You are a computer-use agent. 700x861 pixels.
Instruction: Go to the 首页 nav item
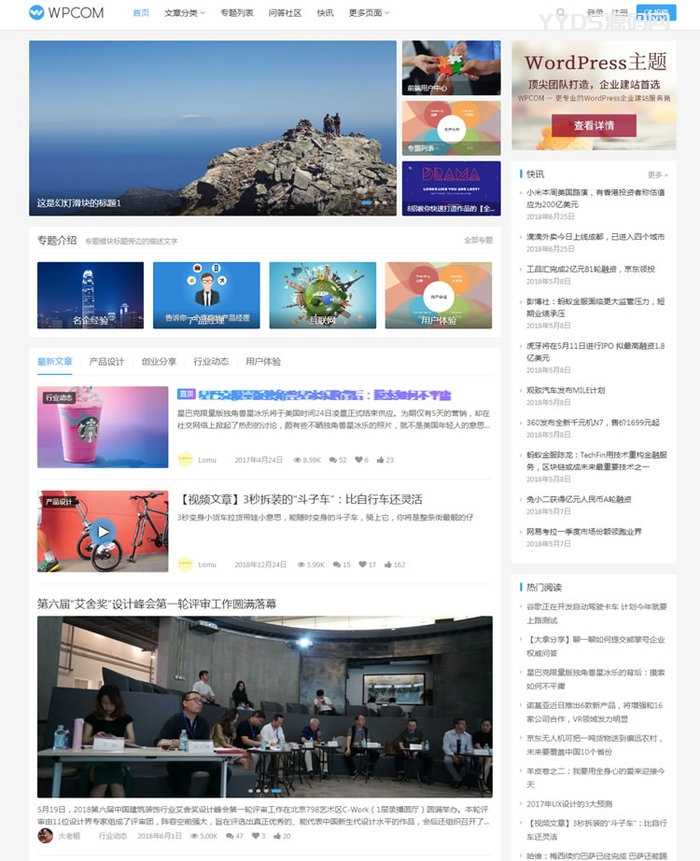point(141,13)
